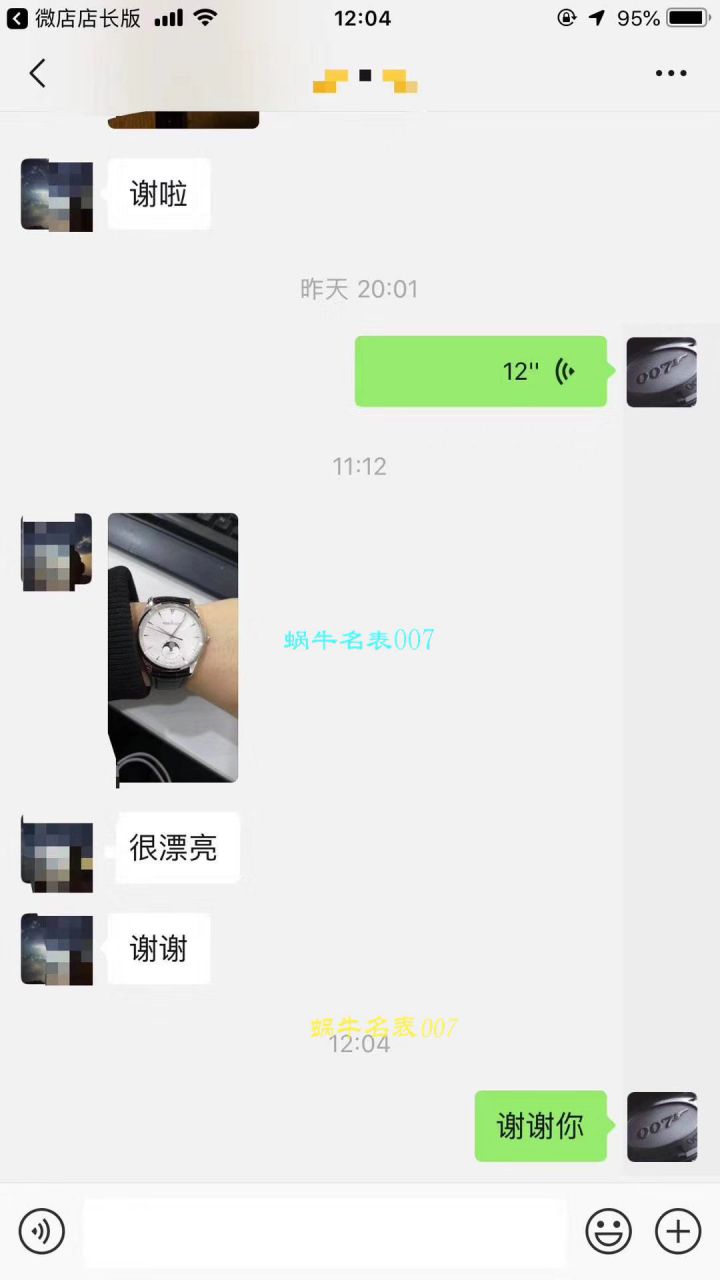
Task: Tap the 很漂亮 received message bubble
Action: tap(176, 847)
